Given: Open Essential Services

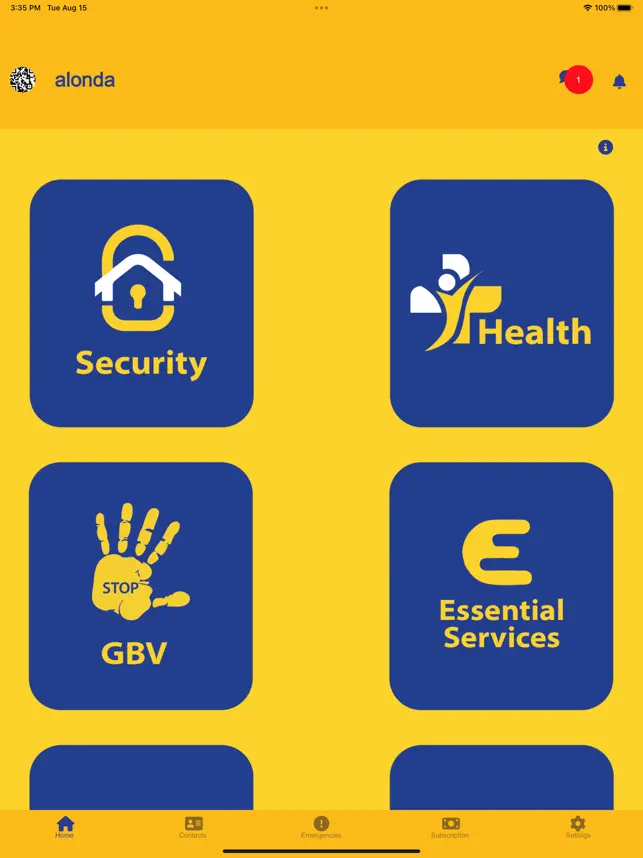Looking at the screenshot, I should (501, 586).
